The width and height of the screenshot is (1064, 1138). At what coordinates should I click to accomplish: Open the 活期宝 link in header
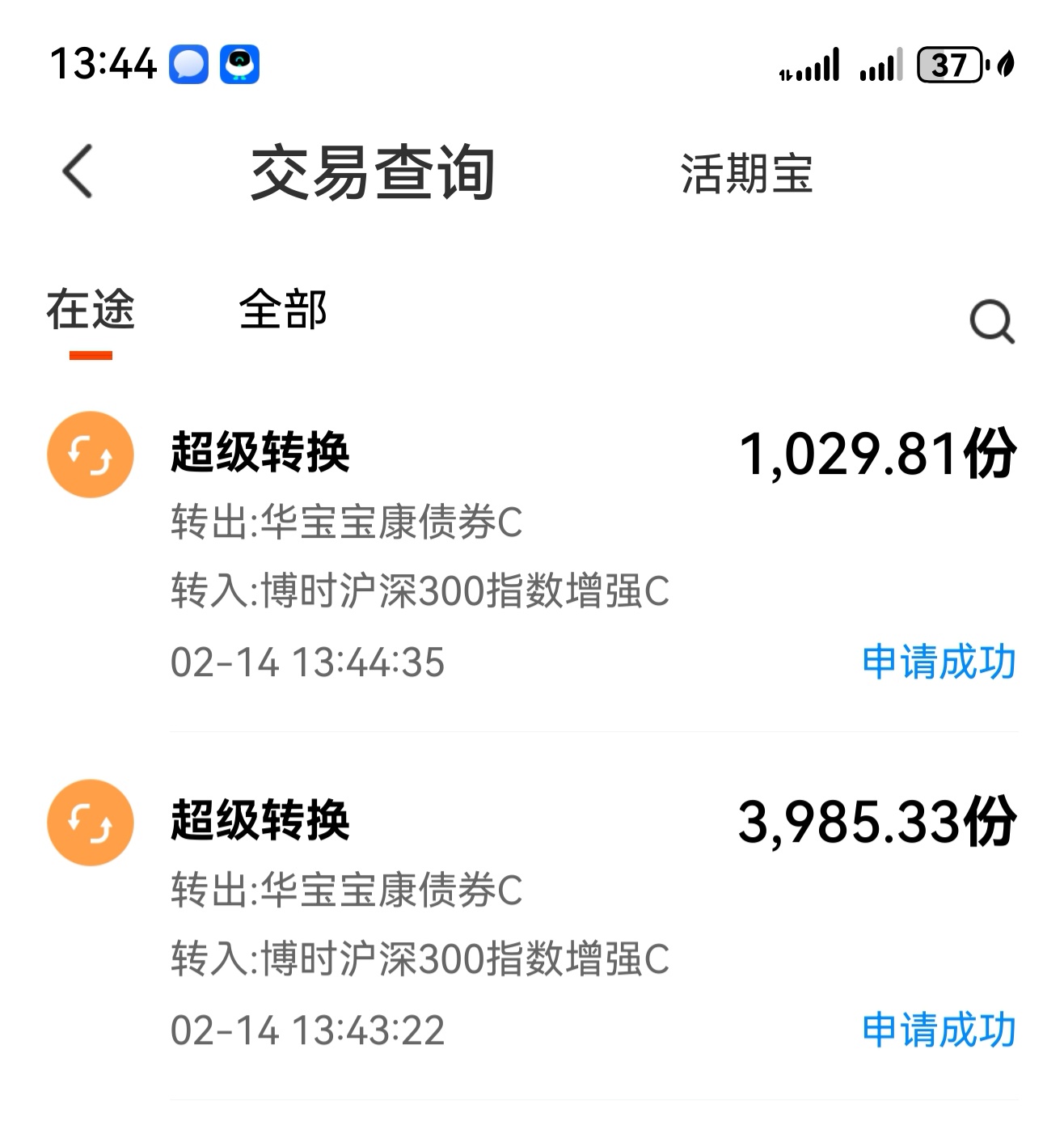[746, 174]
